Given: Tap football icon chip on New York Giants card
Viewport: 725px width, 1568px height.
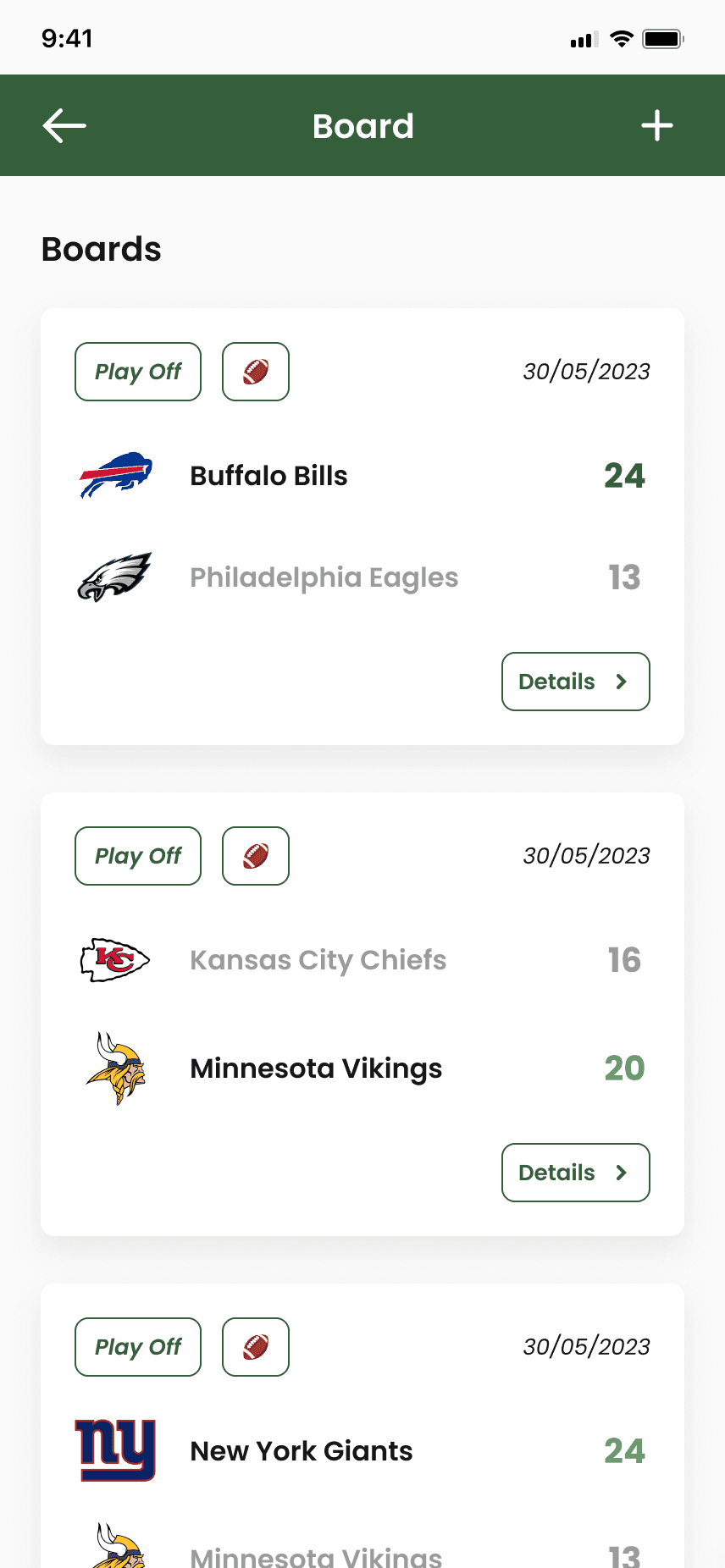Looking at the screenshot, I should (256, 1347).
